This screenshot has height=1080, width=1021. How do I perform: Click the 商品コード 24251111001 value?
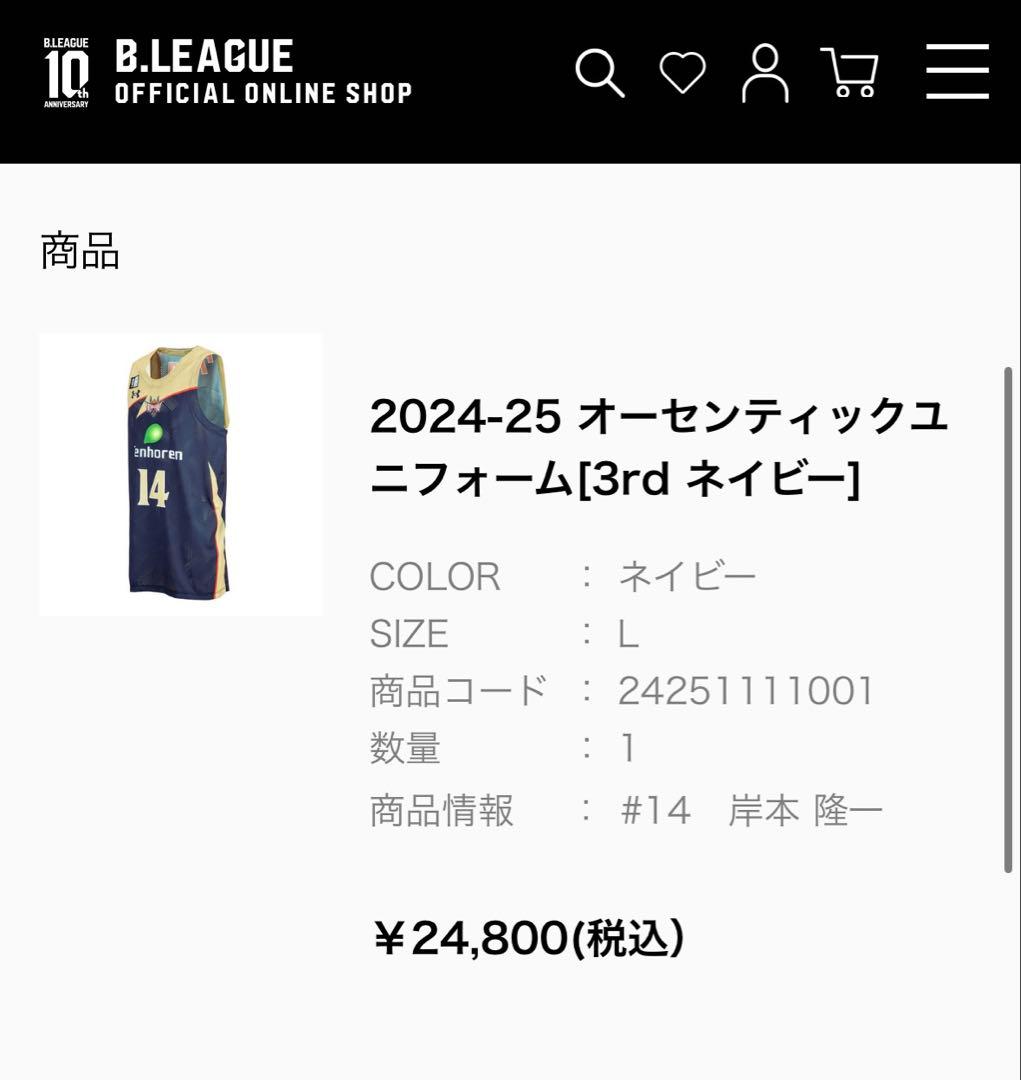(x=743, y=688)
